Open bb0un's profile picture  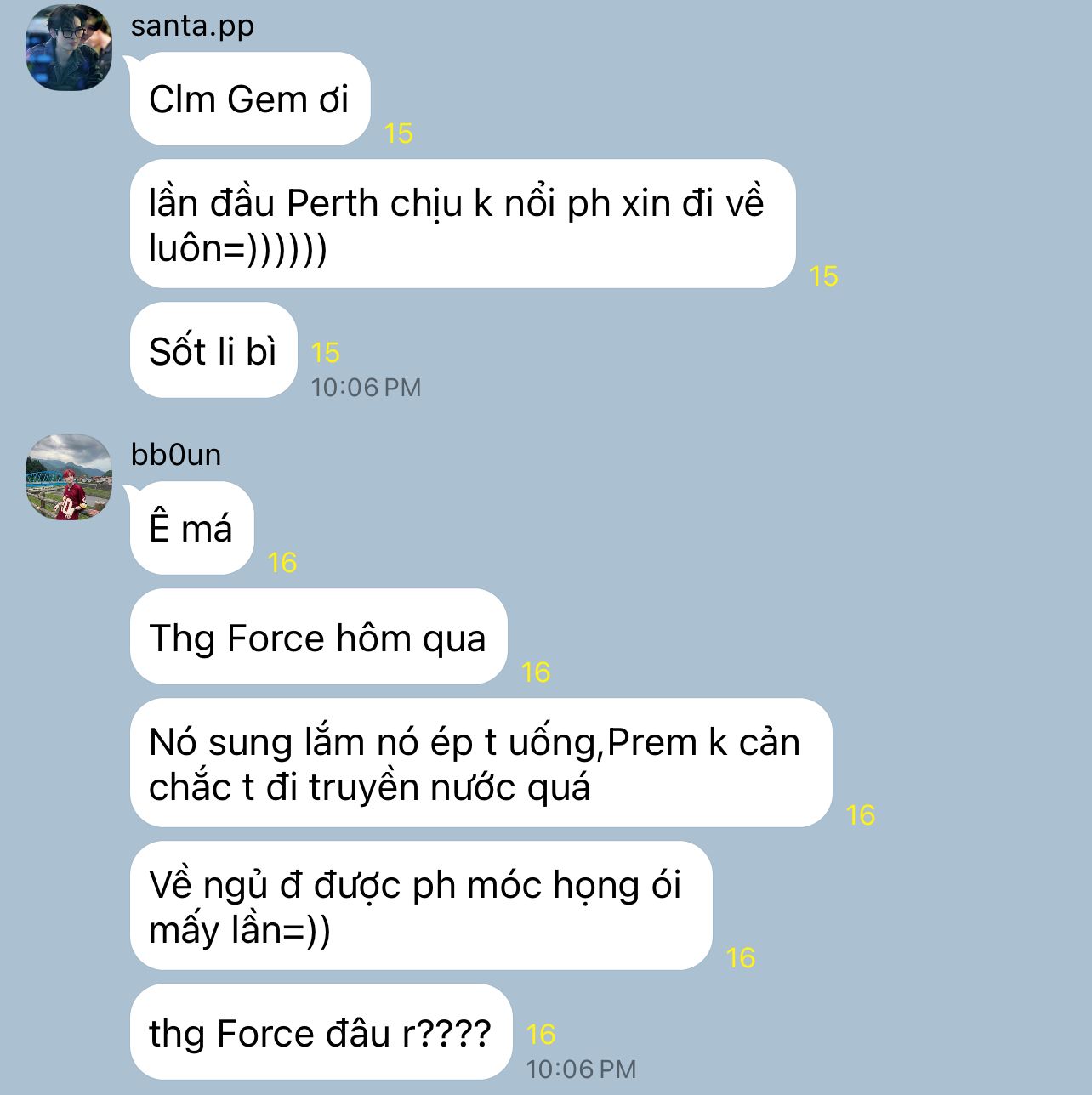pos(69,478)
